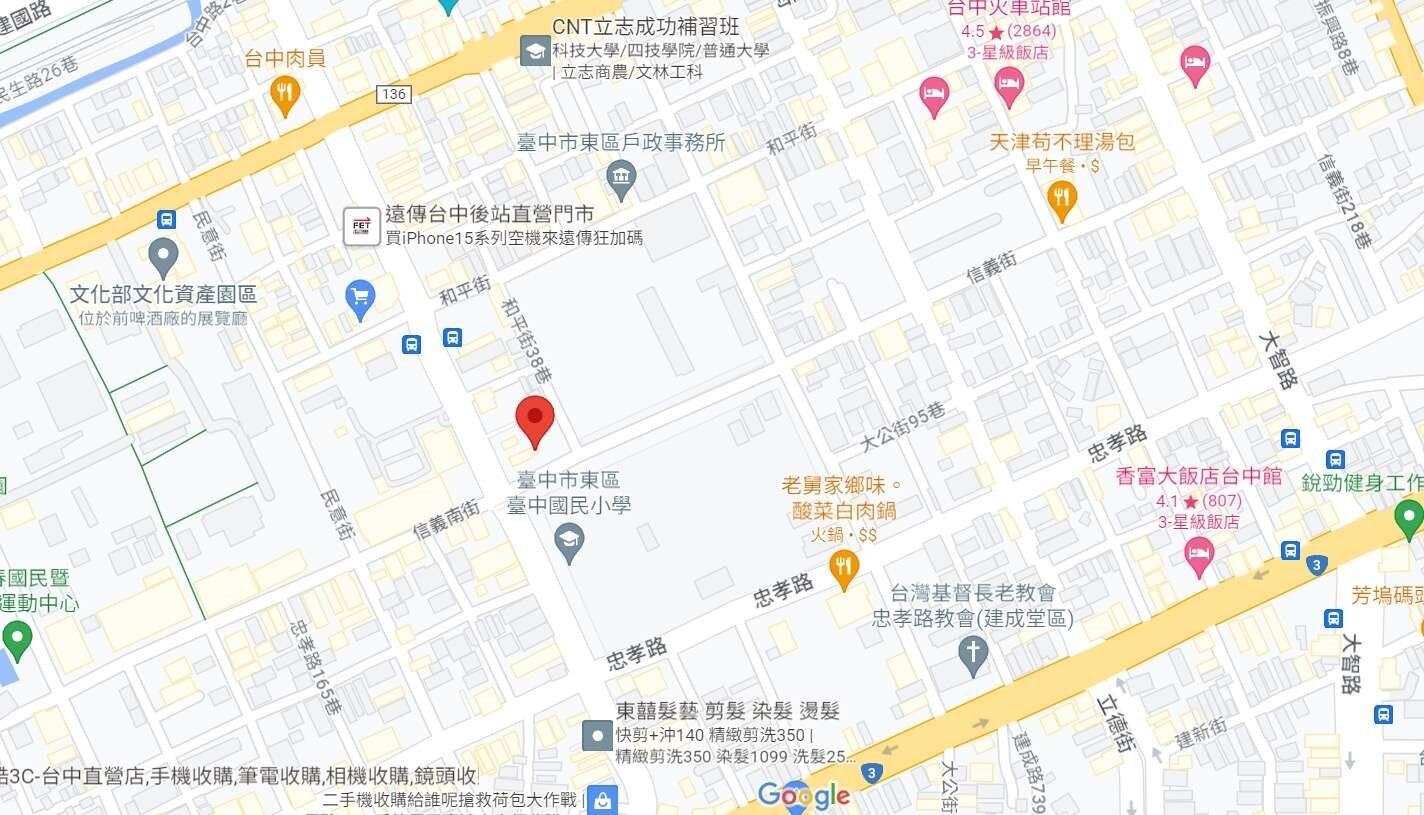Open 老舅家鄉味酸菜白肉鍋 restaurant pin
The height and width of the screenshot is (815, 1424).
845,569
